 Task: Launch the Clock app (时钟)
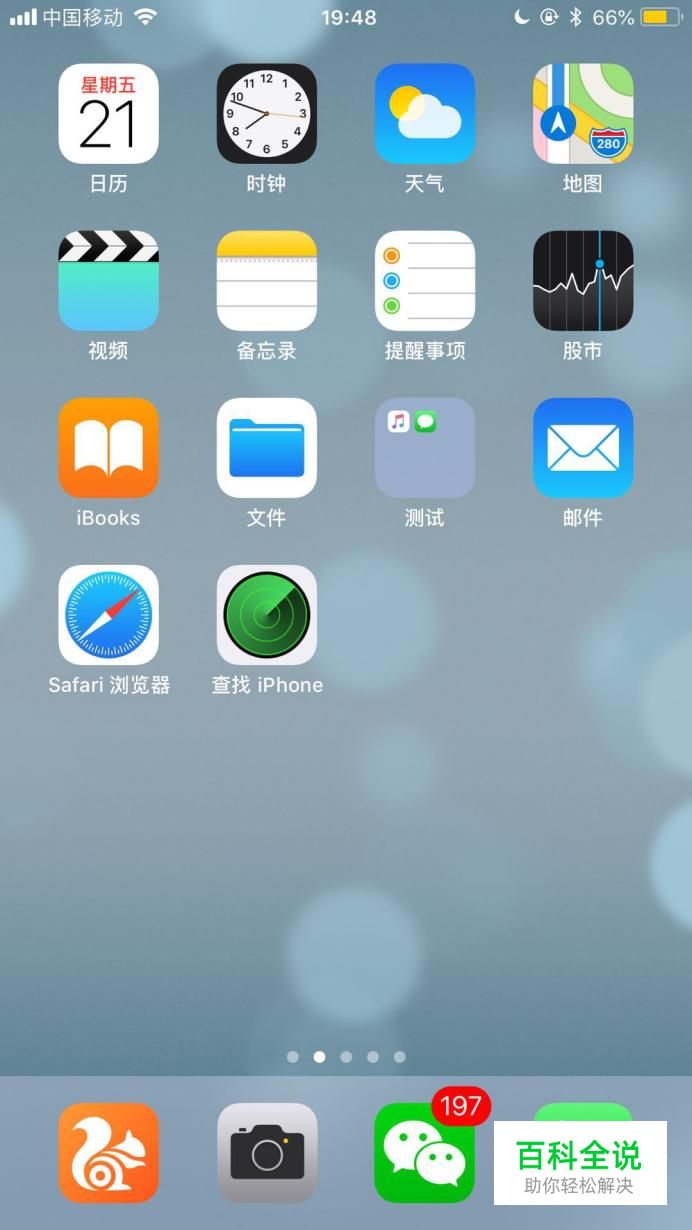point(266,114)
